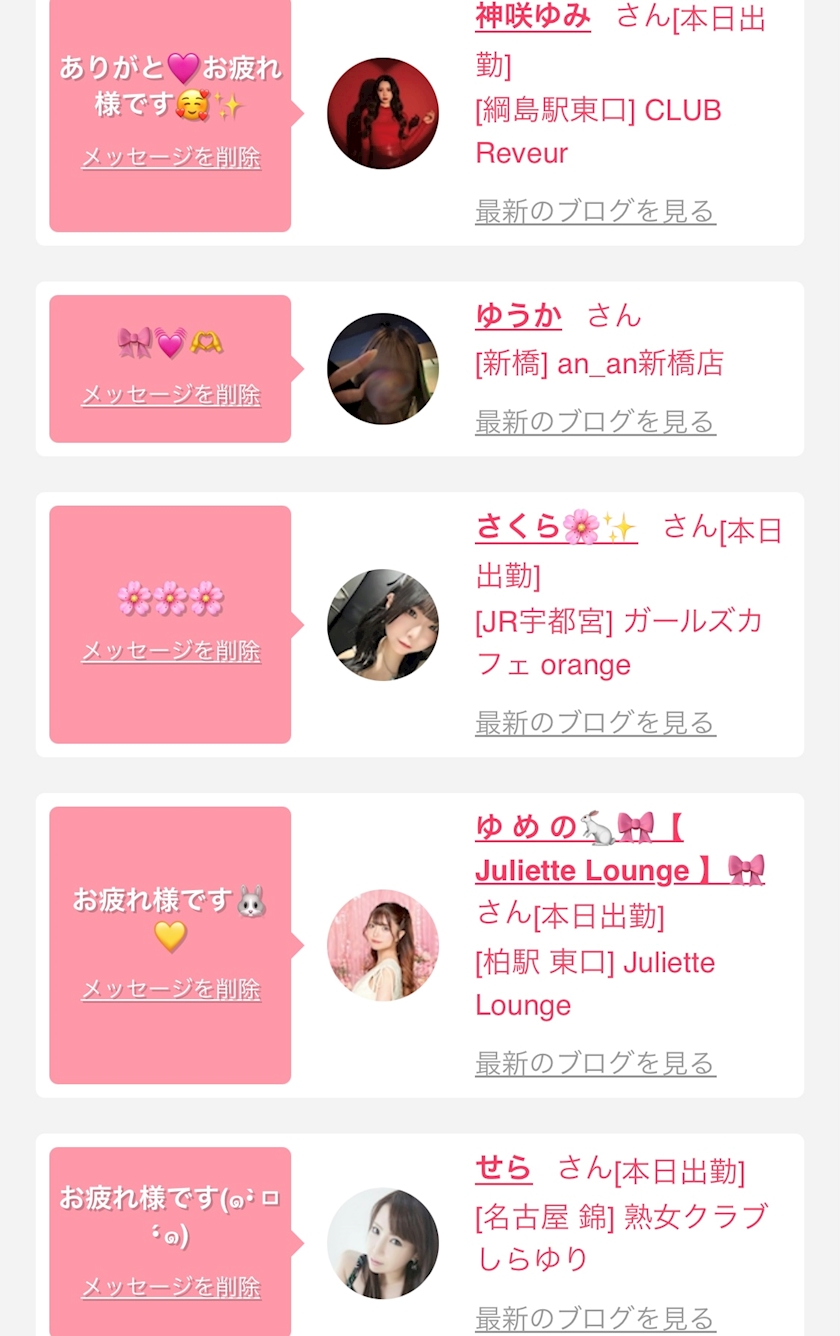Open ゆうか's profile link
The width and height of the screenshot is (840, 1336).
tap(518, 316)
